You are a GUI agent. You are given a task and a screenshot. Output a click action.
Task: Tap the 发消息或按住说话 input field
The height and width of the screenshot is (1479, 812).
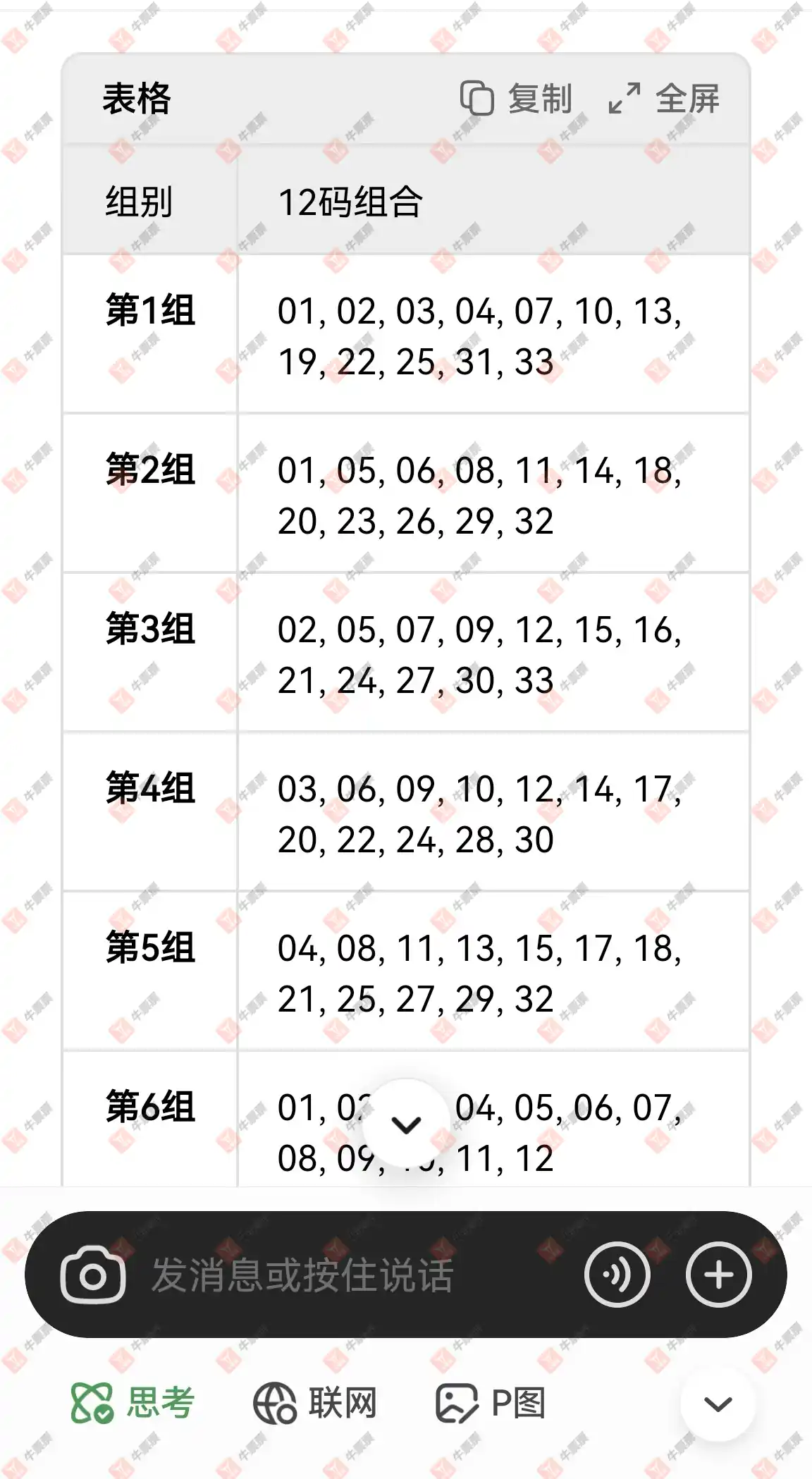point(303,1274)
